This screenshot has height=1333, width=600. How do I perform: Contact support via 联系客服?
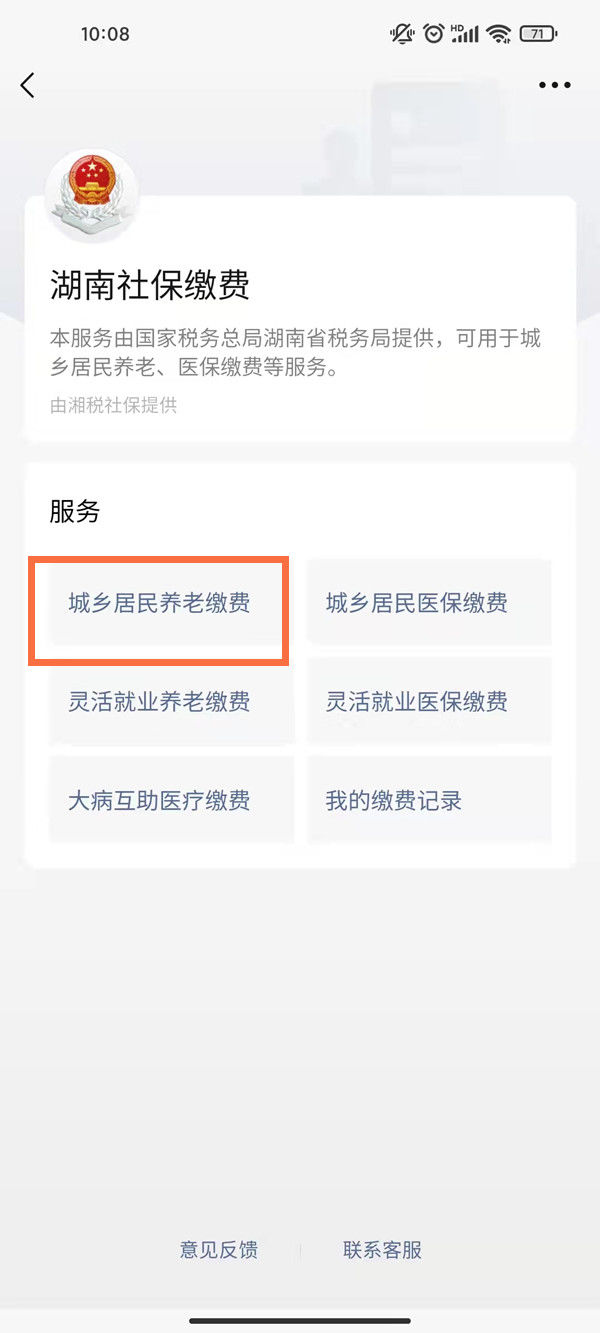[x=382, y=1250]
